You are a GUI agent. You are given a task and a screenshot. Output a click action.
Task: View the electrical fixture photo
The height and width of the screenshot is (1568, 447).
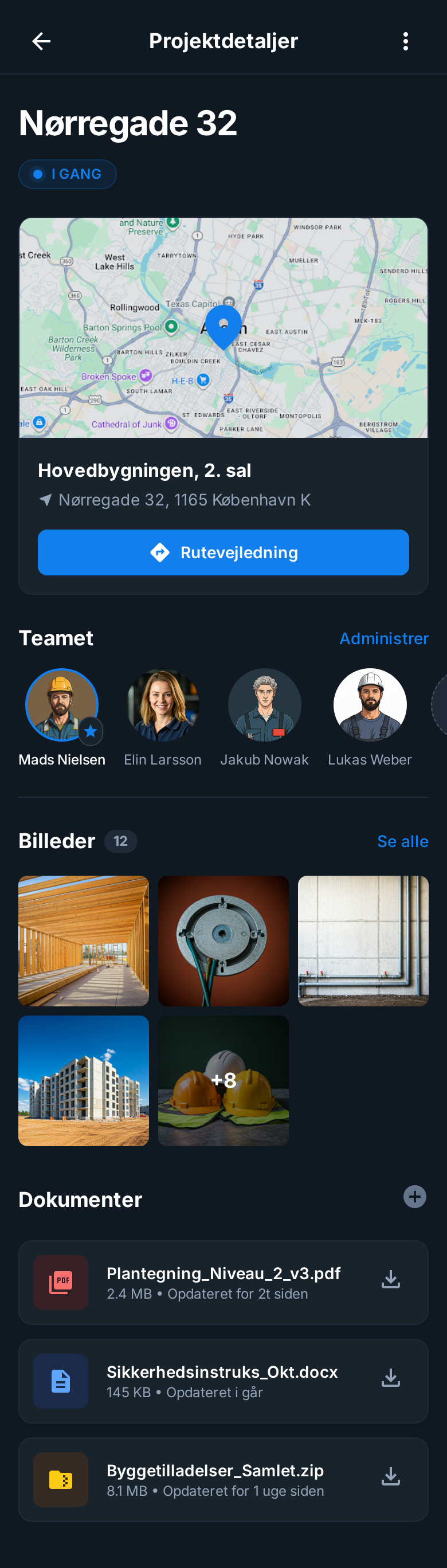[x=223, y=940]
